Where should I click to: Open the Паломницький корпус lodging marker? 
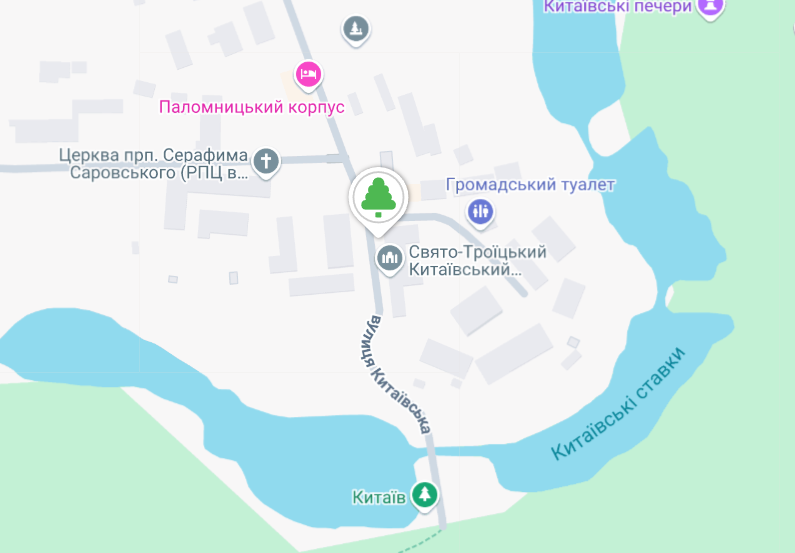[x=307, y=74]
